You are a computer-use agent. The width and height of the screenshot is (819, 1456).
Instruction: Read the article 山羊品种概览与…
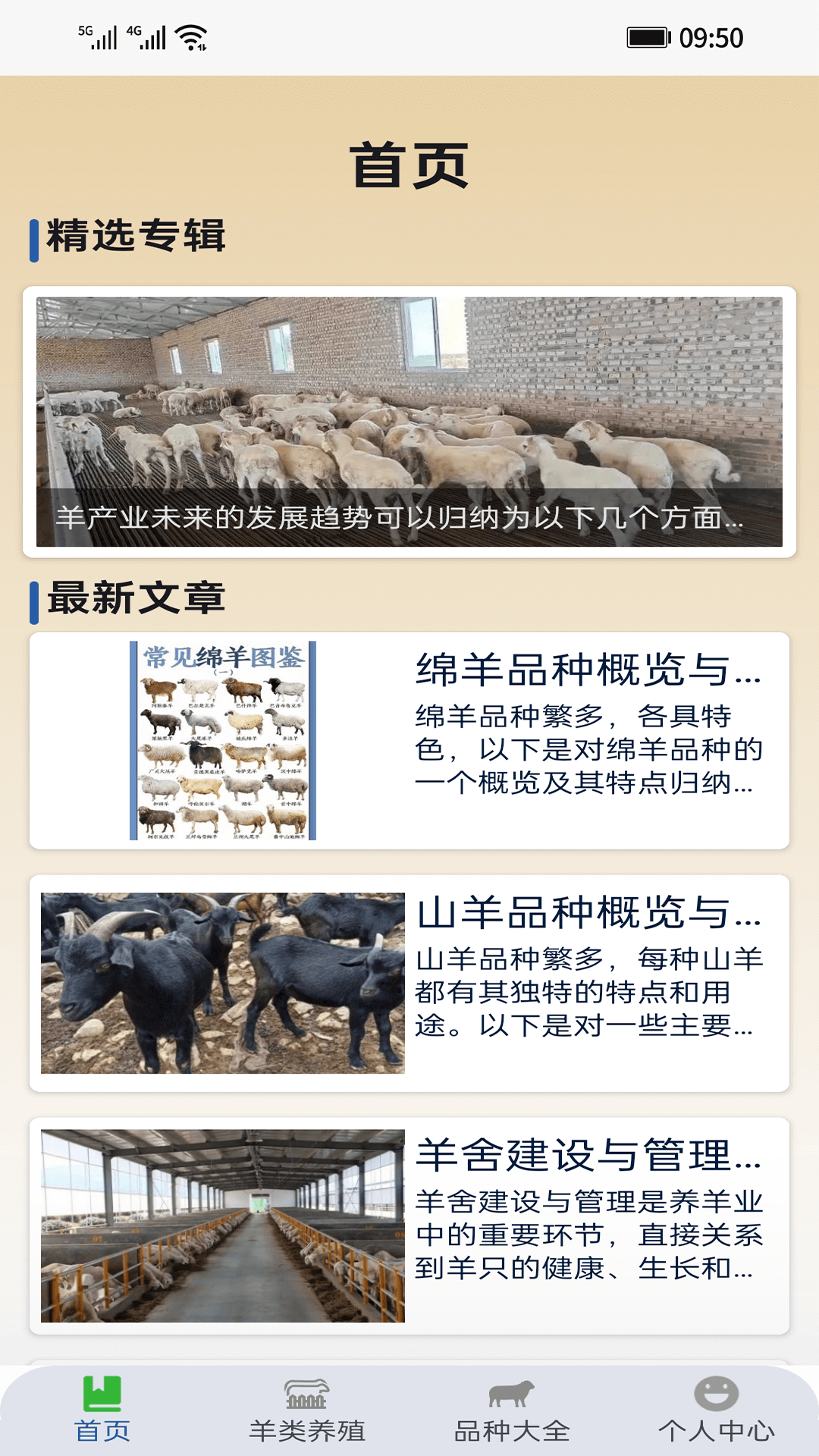[x=409, y=983]
